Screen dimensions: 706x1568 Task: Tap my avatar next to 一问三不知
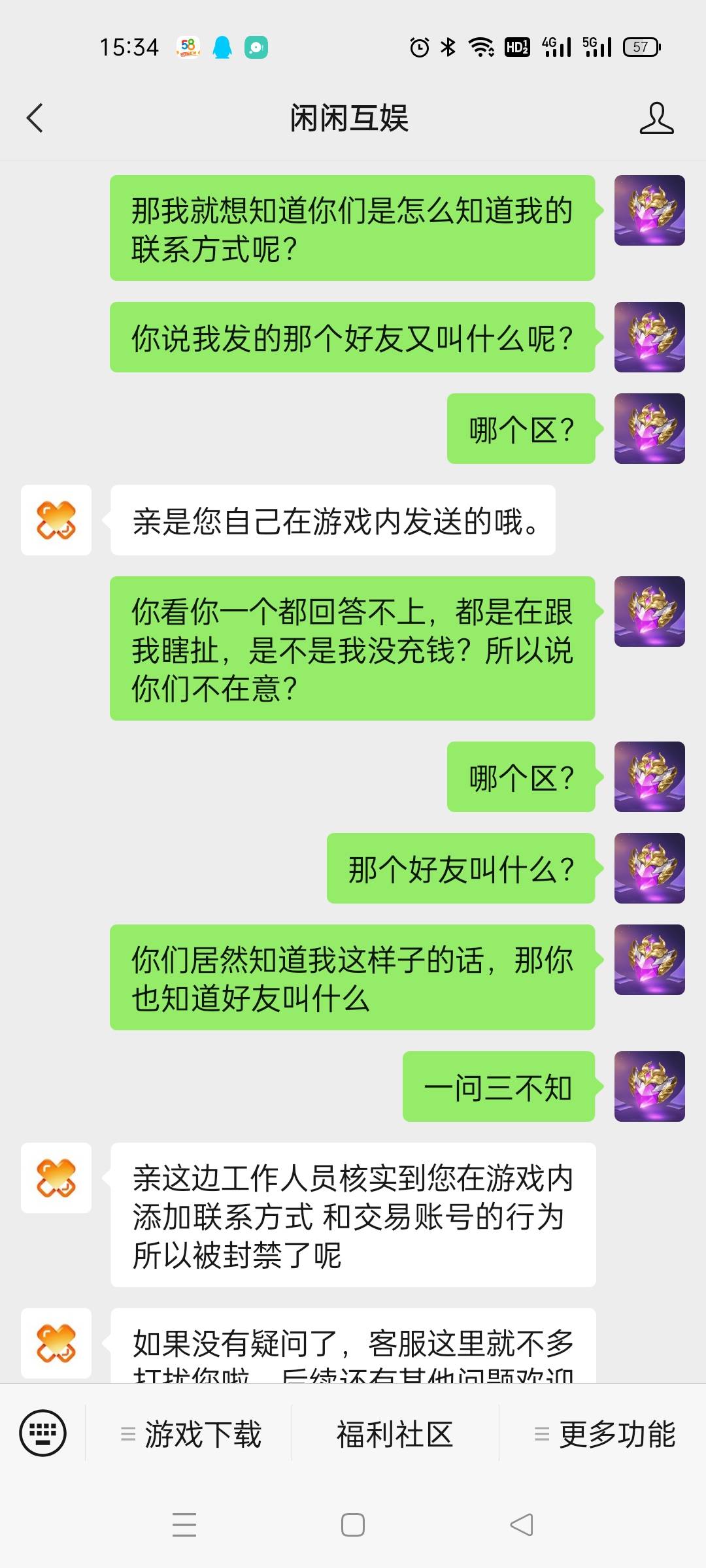click(x=649, y=1086)
